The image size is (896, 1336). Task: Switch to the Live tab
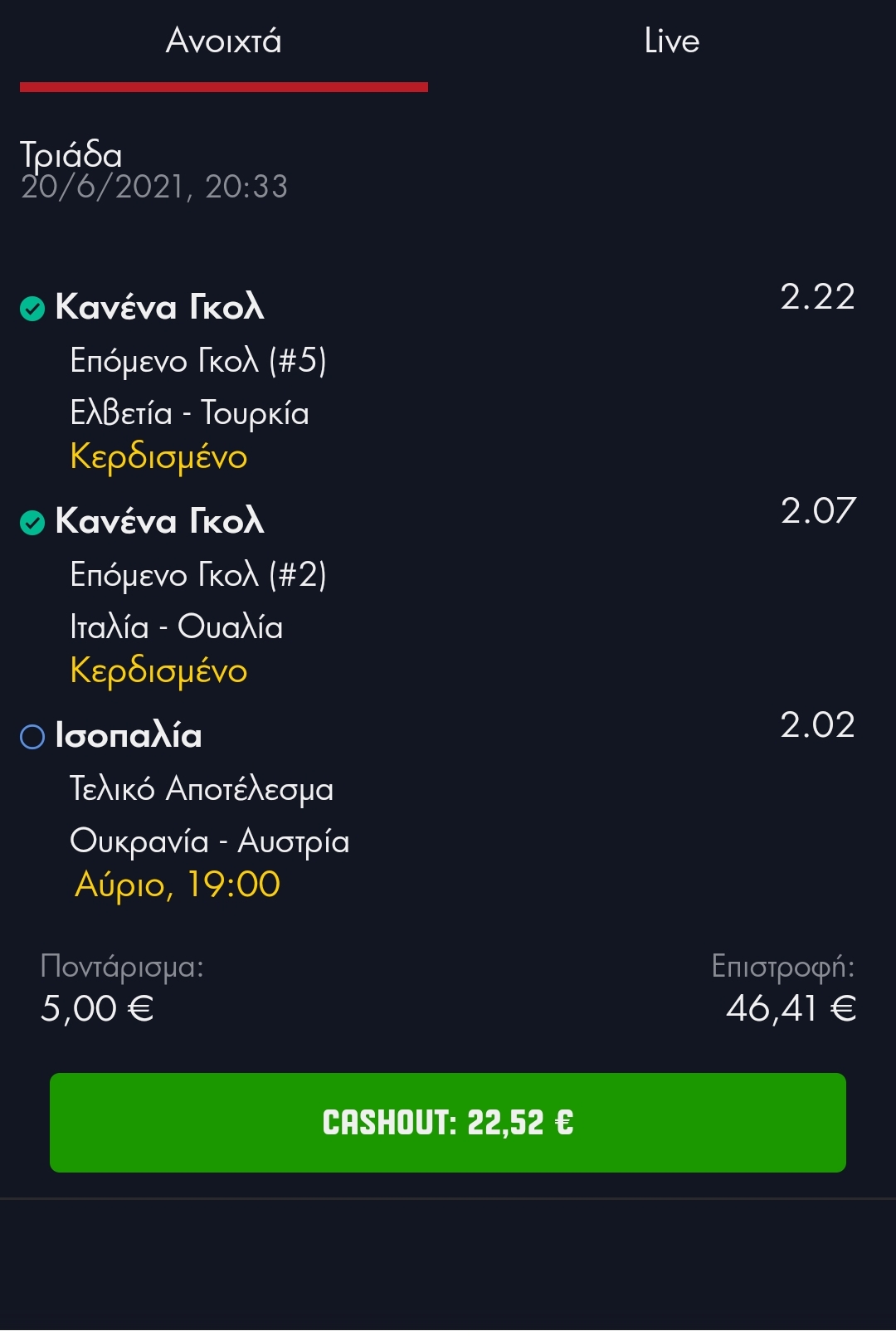click(671, 41)
